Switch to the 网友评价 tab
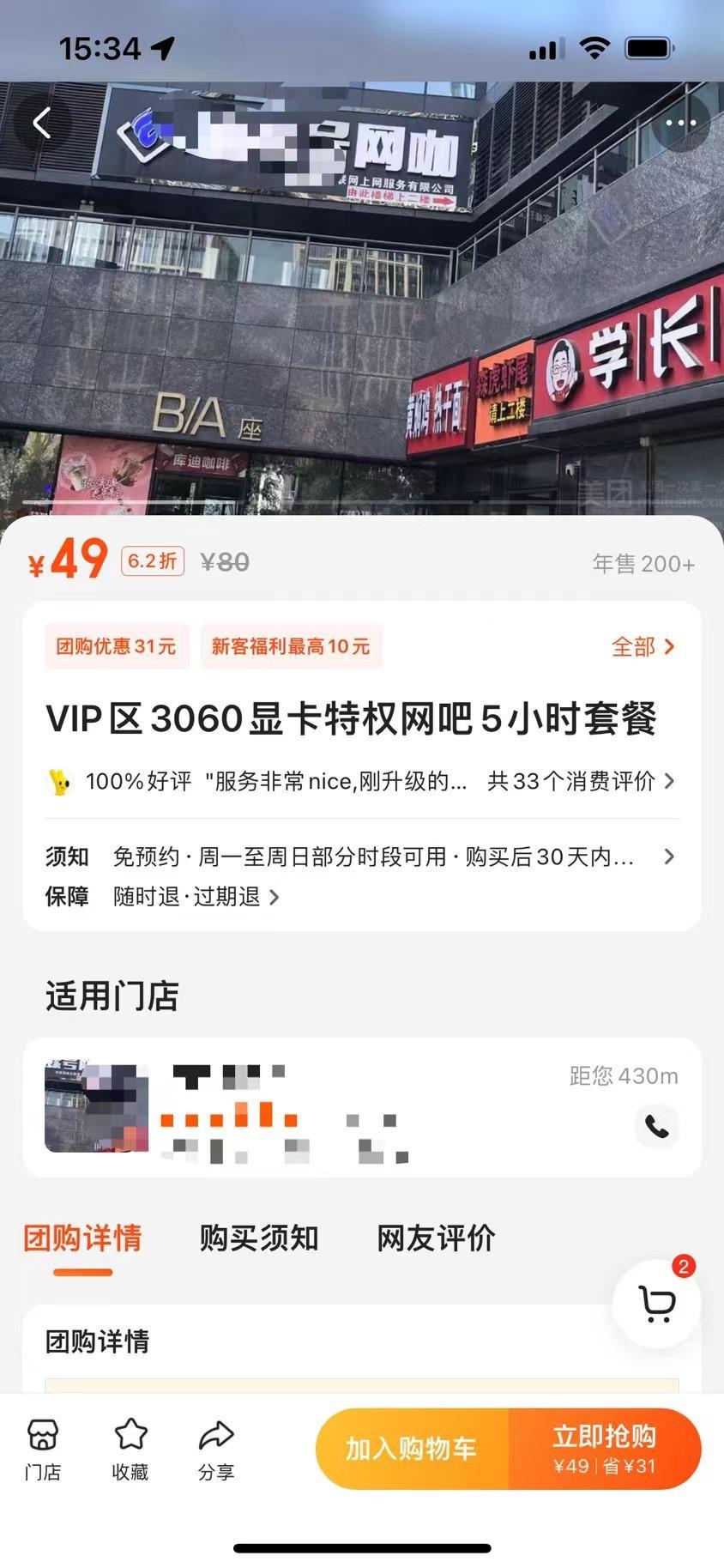Viewport: 724px width, 1568px height. click(x=436, y=1238)
